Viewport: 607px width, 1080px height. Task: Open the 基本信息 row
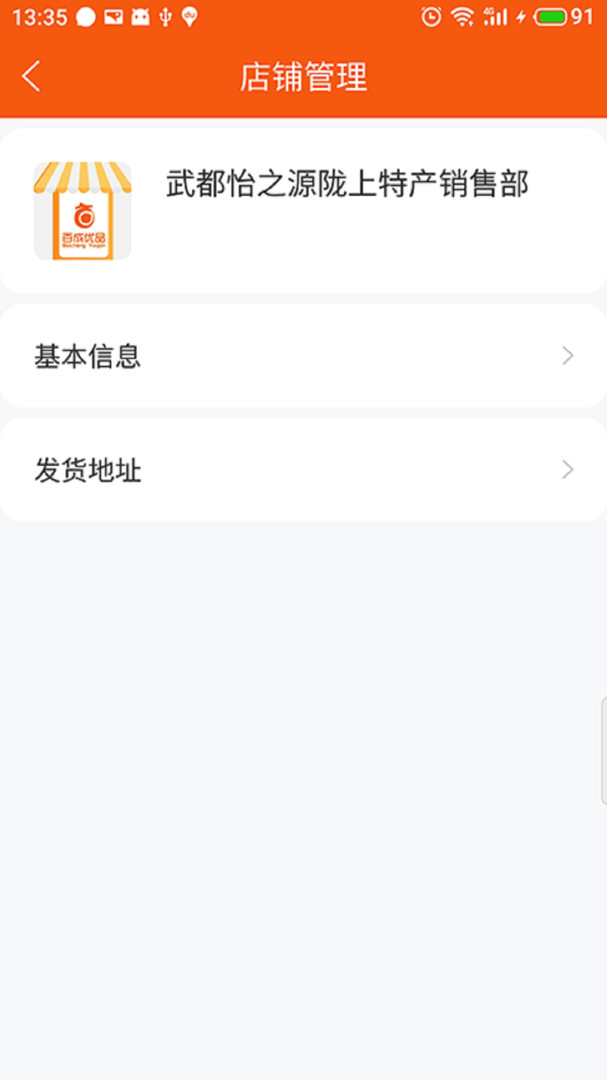click(303, 356)
